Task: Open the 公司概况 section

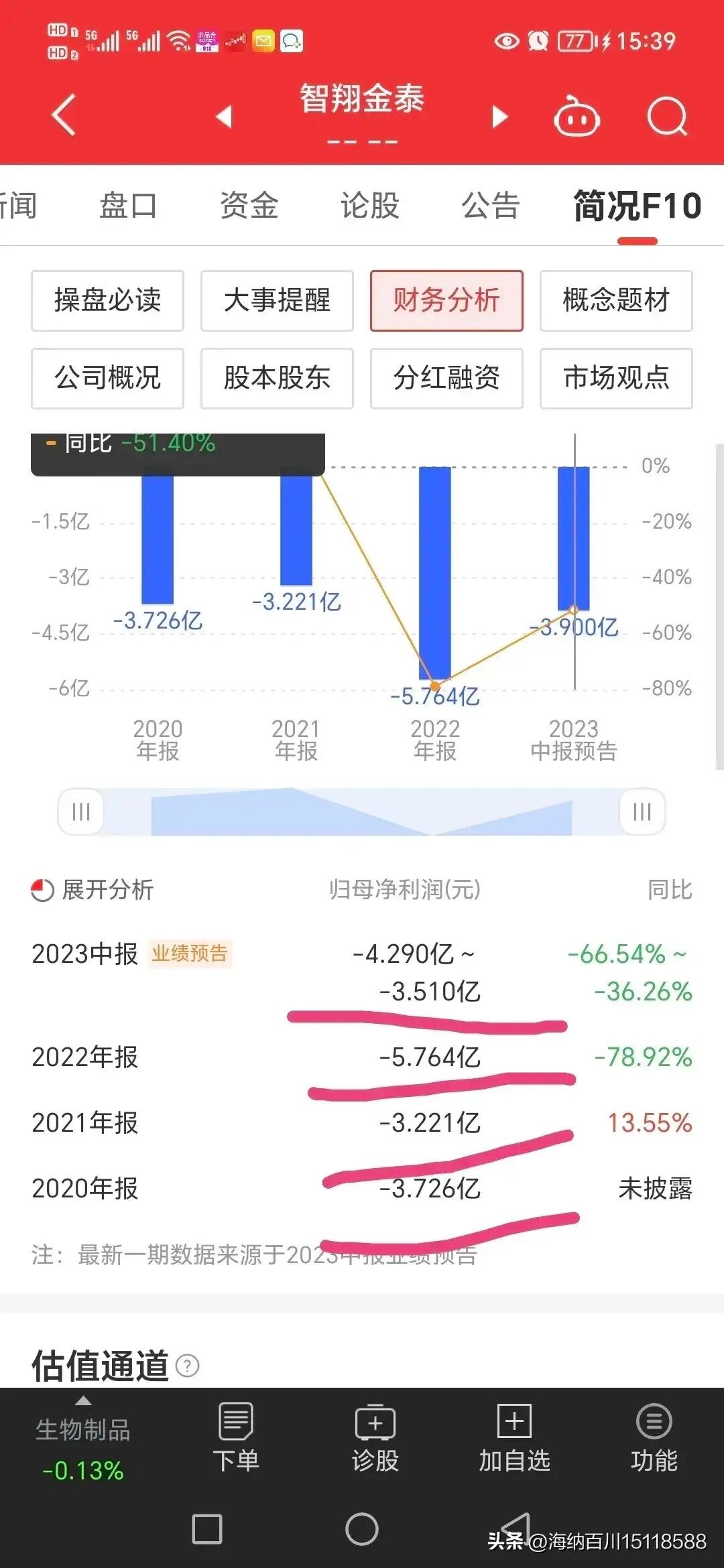Action: [107, 379]
